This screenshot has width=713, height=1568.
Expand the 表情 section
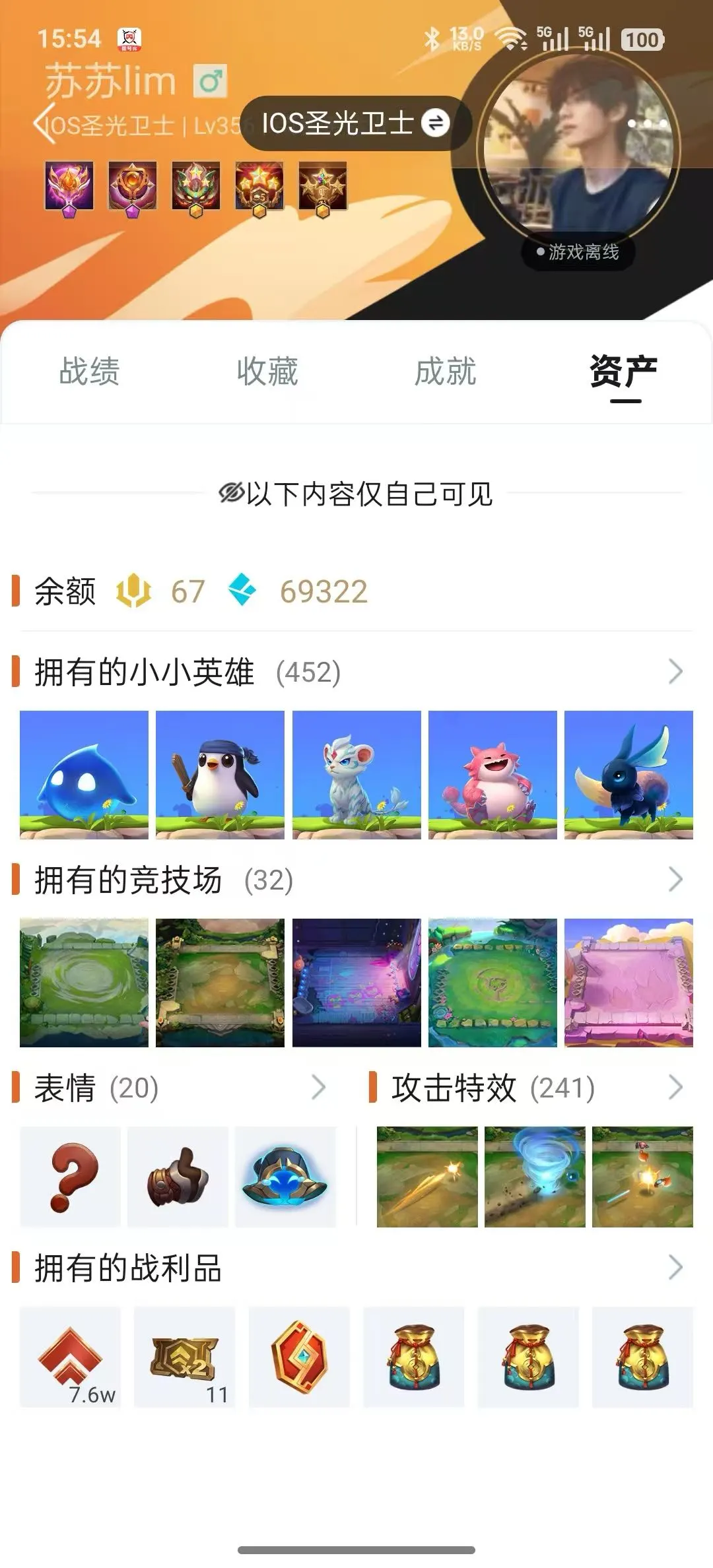[x=318, y=1088]
